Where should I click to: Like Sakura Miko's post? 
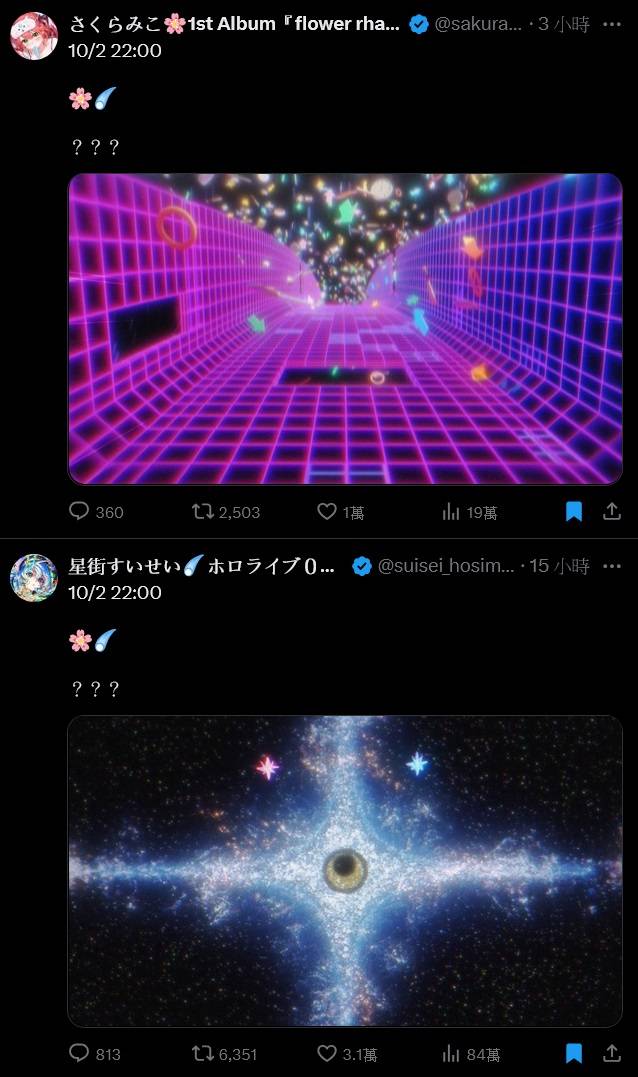pyautogui.click(x=326, y=511)
